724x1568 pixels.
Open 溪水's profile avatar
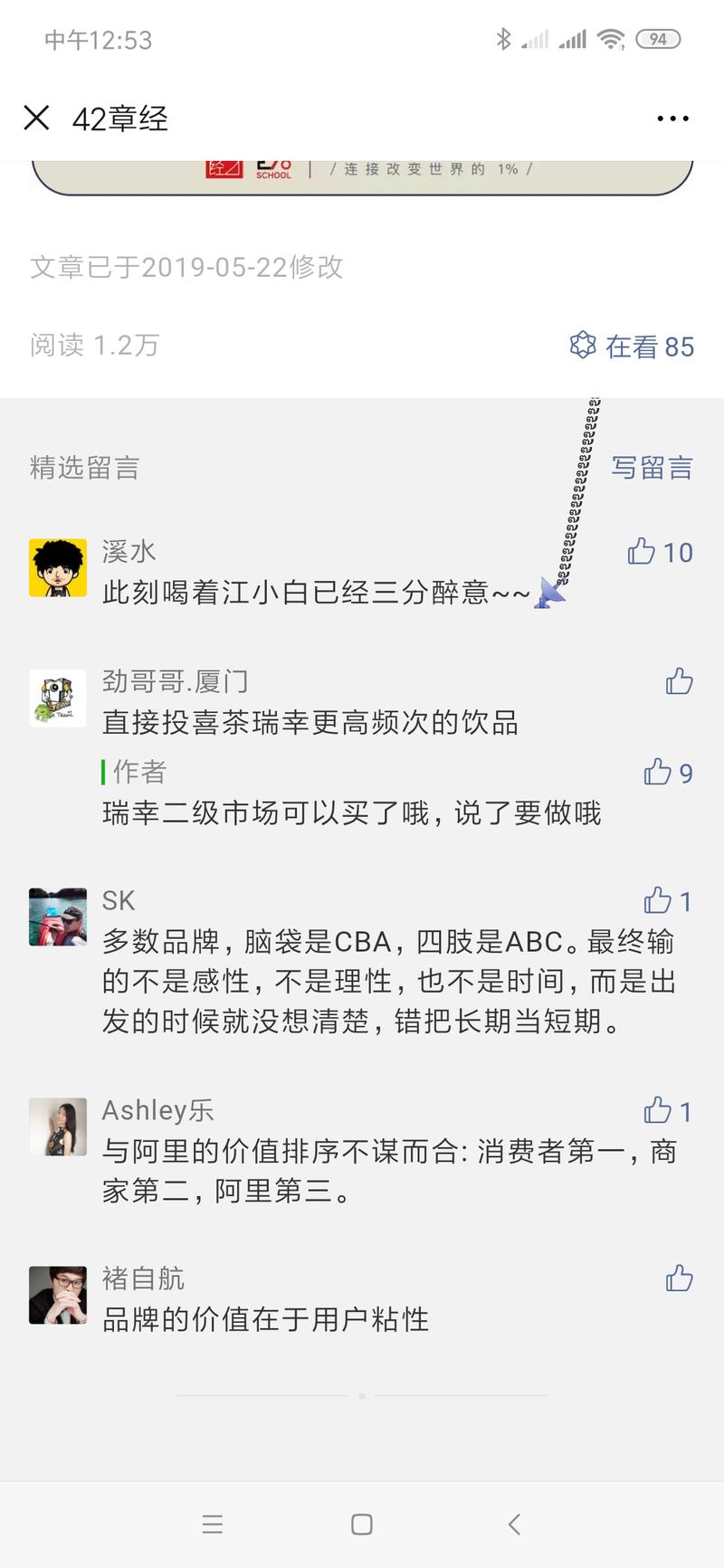tap(57, 567)
